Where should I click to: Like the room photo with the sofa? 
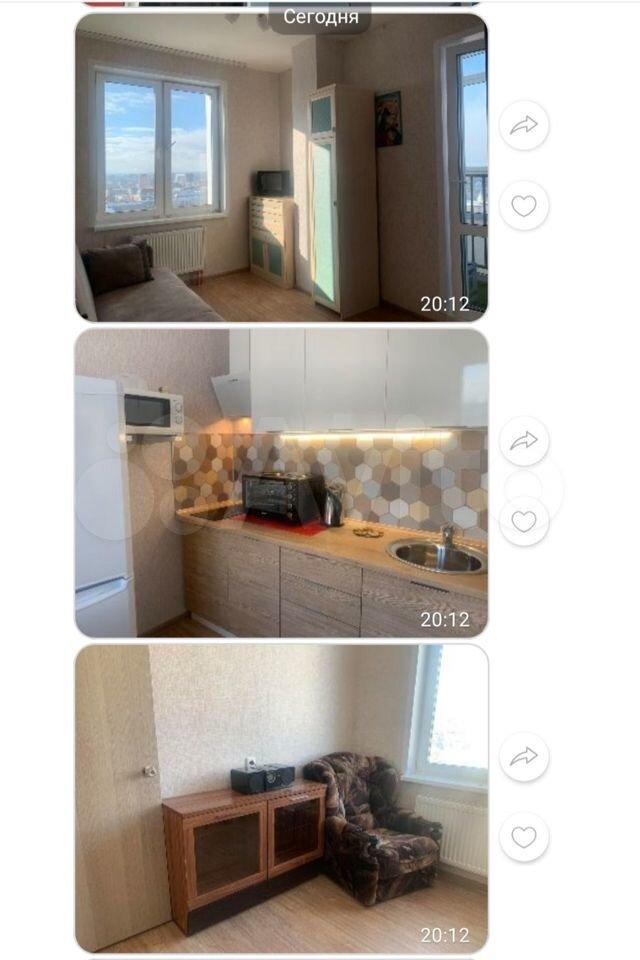[x=524, y=206]
